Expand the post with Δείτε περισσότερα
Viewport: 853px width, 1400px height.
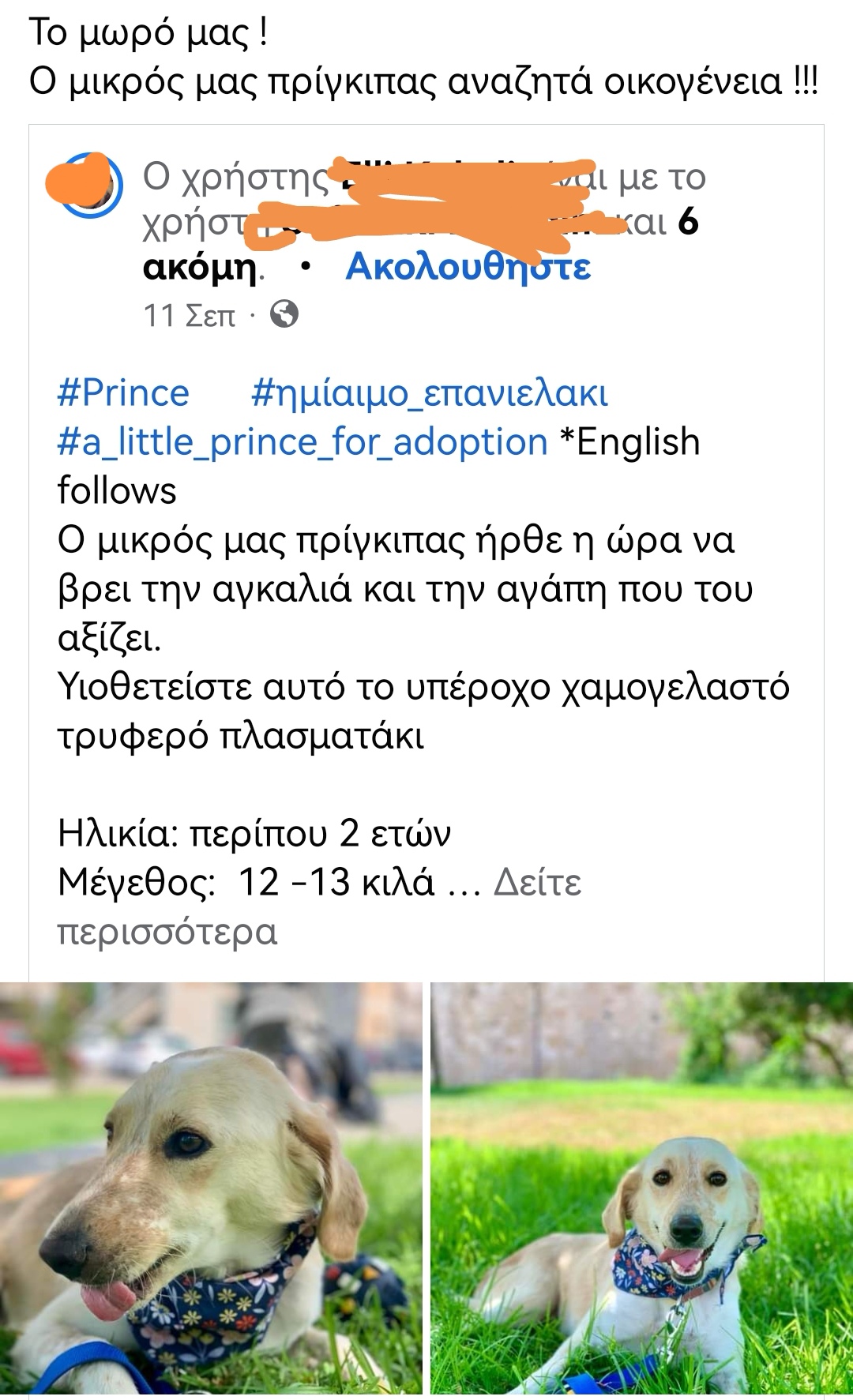coord(537,883)
